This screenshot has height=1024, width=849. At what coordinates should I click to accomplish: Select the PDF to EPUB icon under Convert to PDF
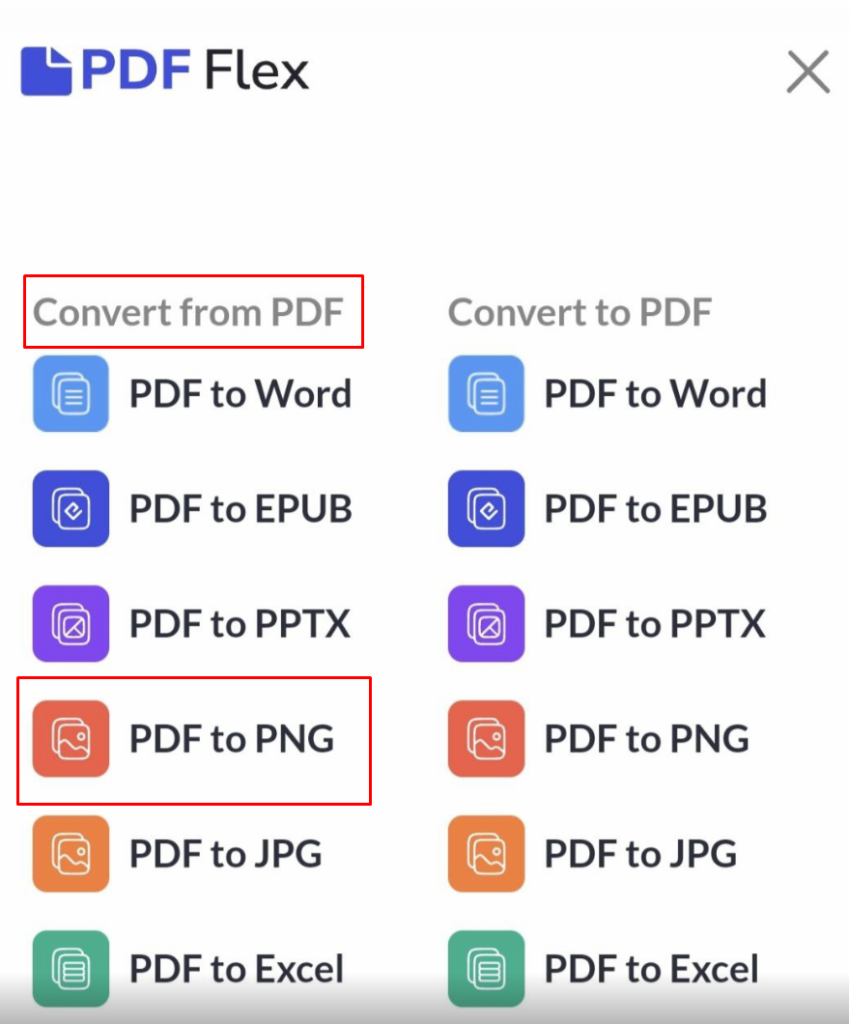point(485,509)
